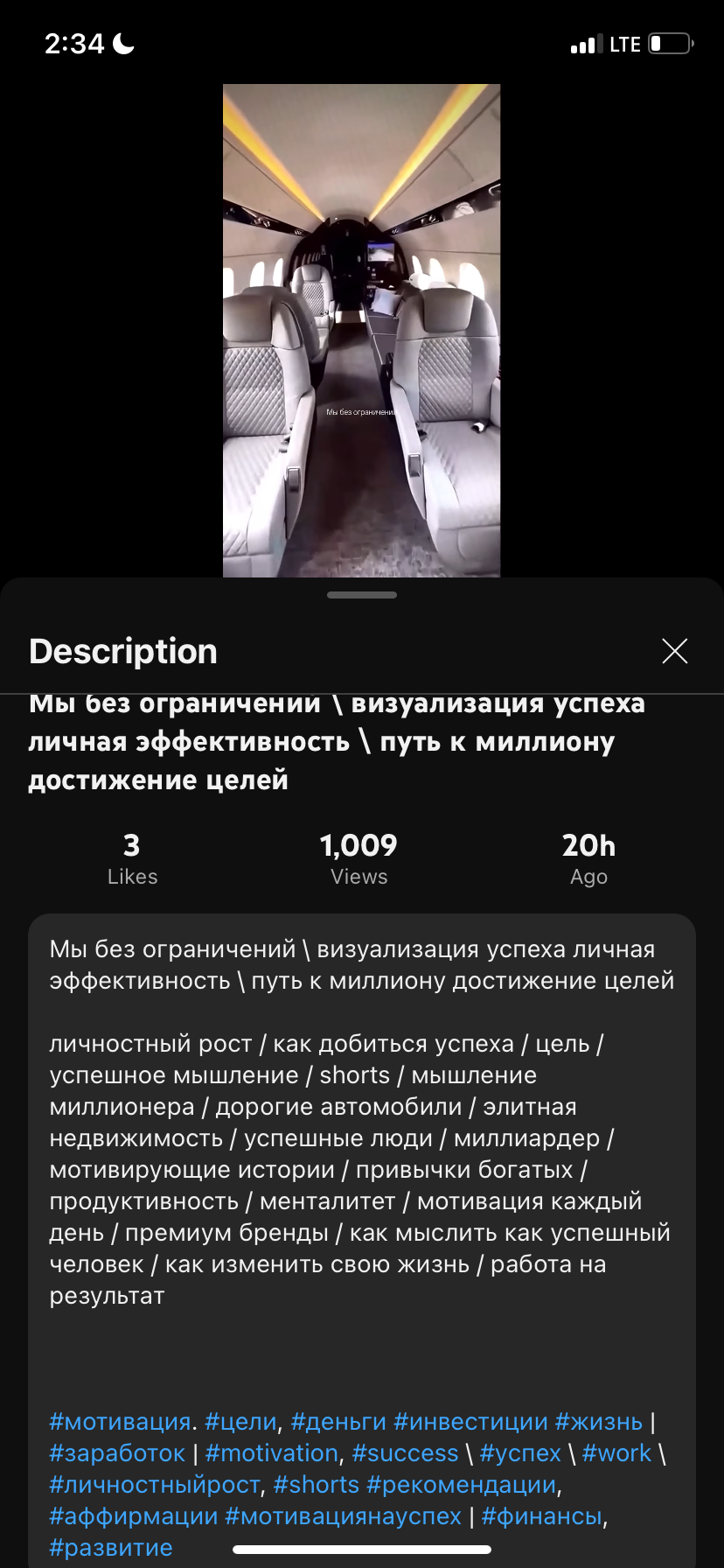Open the #финансы hashtag

[x=541, y=1516]
